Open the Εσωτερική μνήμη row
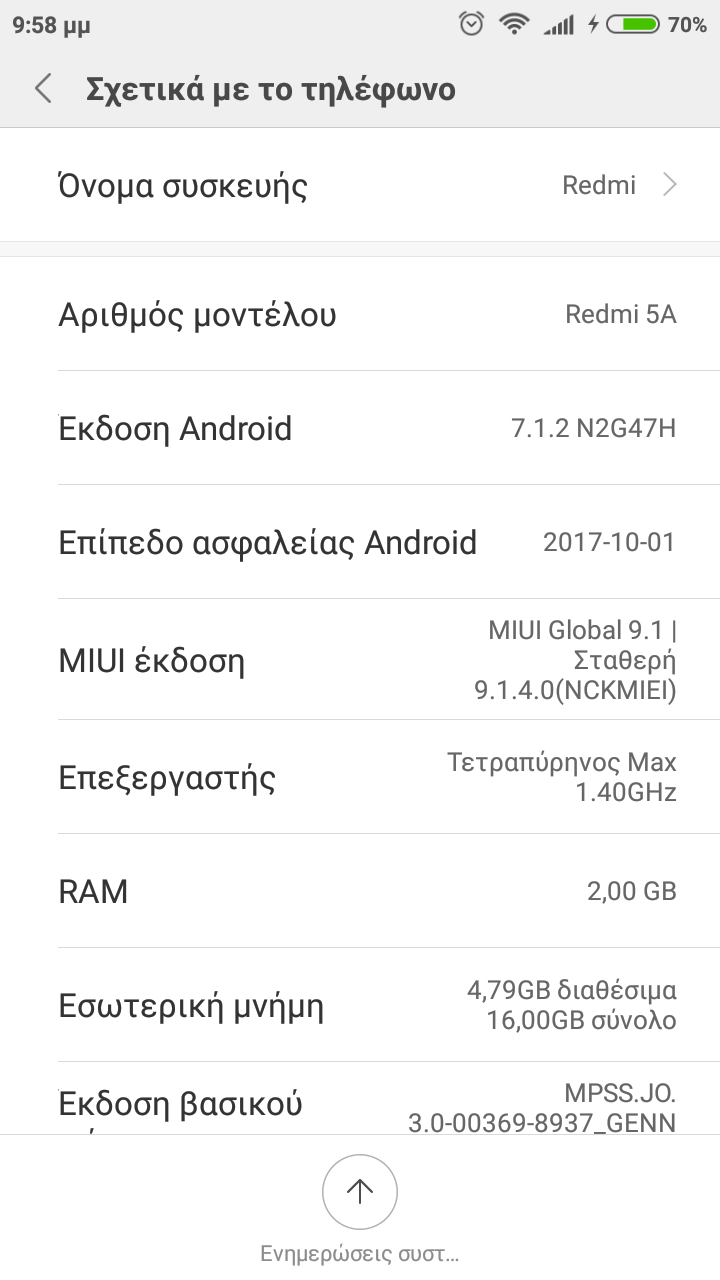The width and height of the screenshot is (720, 1280). (360, 1005)
